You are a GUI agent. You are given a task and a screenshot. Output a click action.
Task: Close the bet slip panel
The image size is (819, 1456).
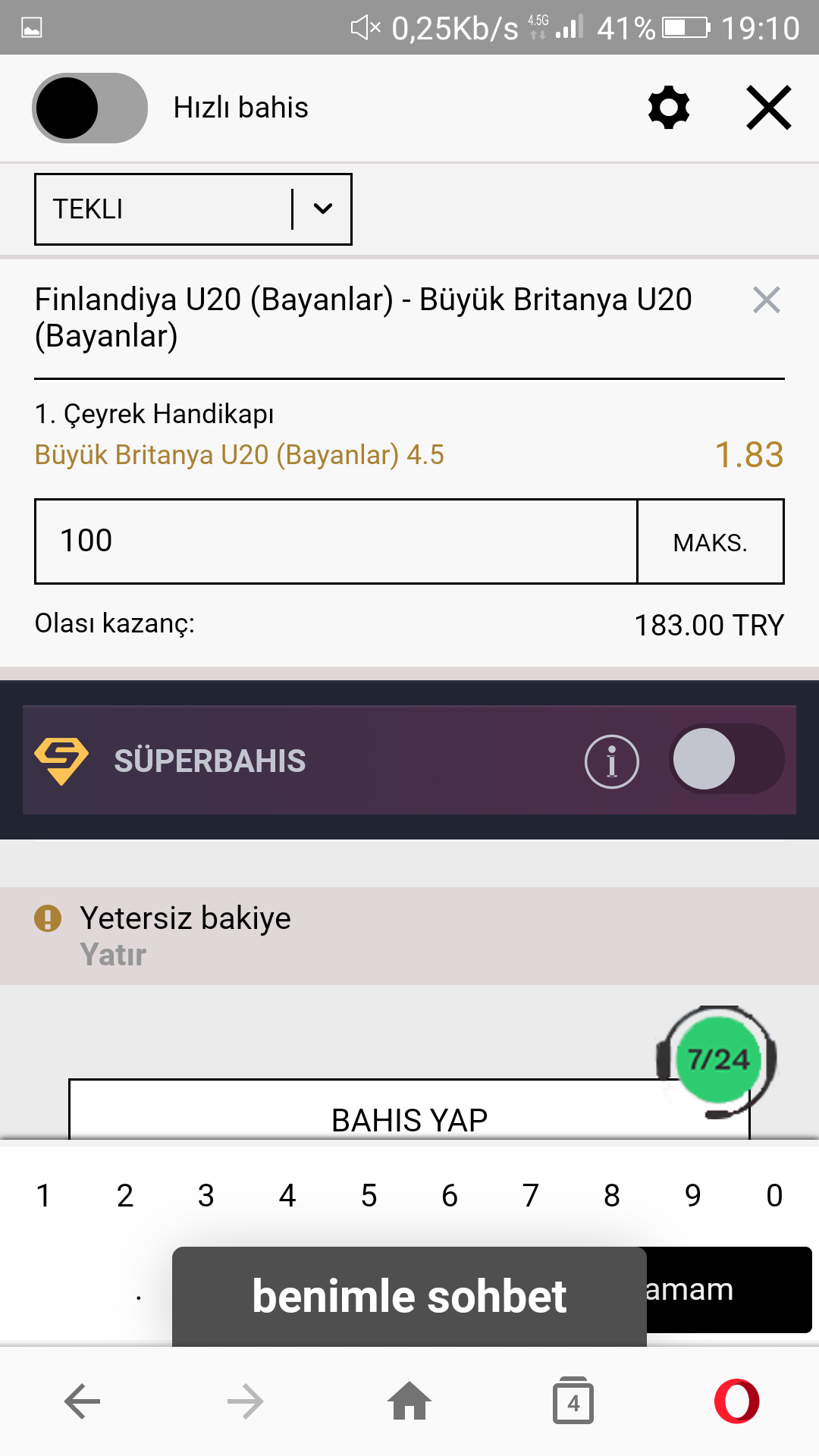(x=768, y=108)
